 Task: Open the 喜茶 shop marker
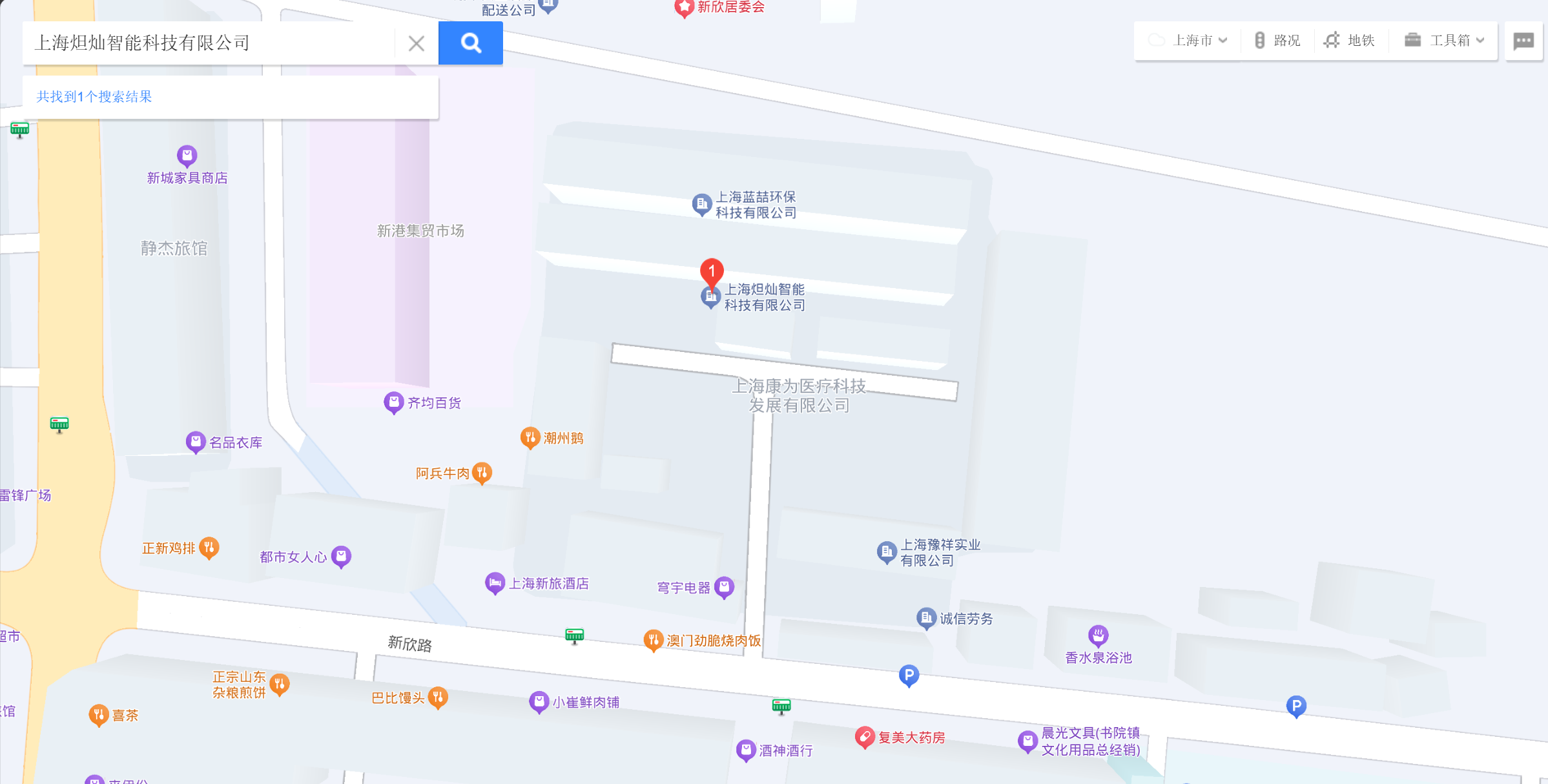[98, 715]
